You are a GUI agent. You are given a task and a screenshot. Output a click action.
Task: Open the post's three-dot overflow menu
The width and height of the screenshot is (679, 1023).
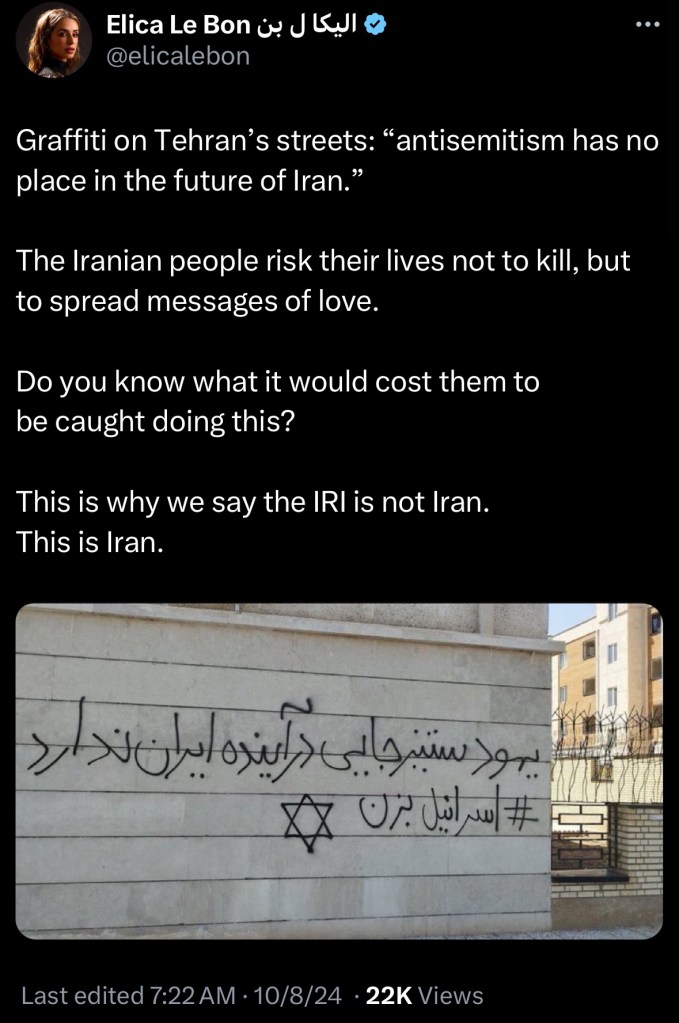coord(649,25)
